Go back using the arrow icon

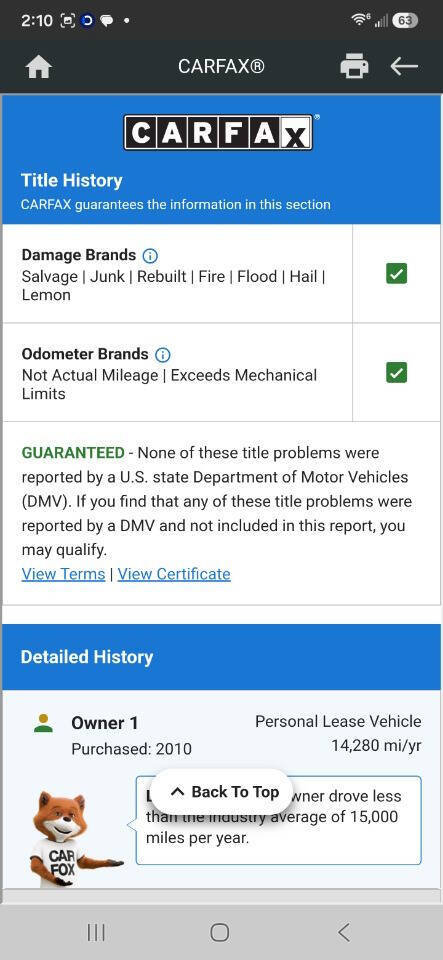coord(404,66)
